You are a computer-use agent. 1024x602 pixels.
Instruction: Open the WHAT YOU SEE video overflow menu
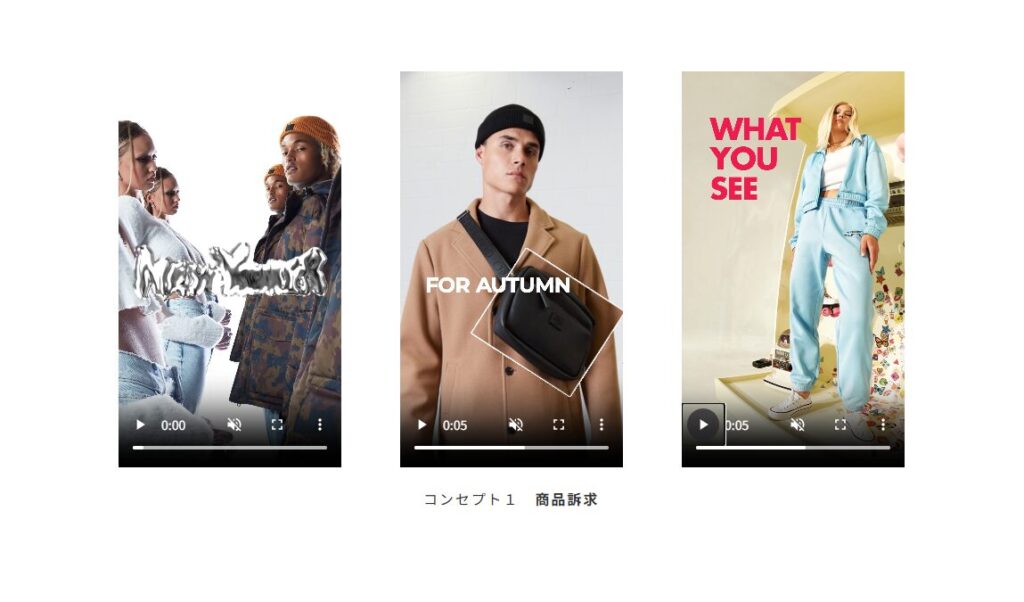point(883,425)
